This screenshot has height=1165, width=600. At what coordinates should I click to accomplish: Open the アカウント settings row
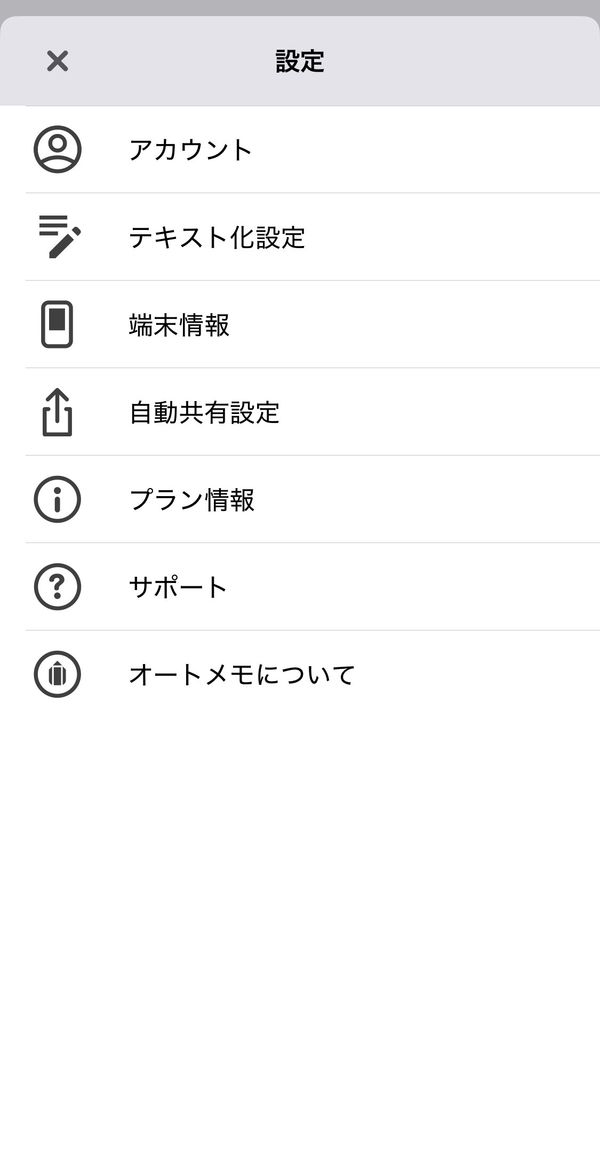313,149
